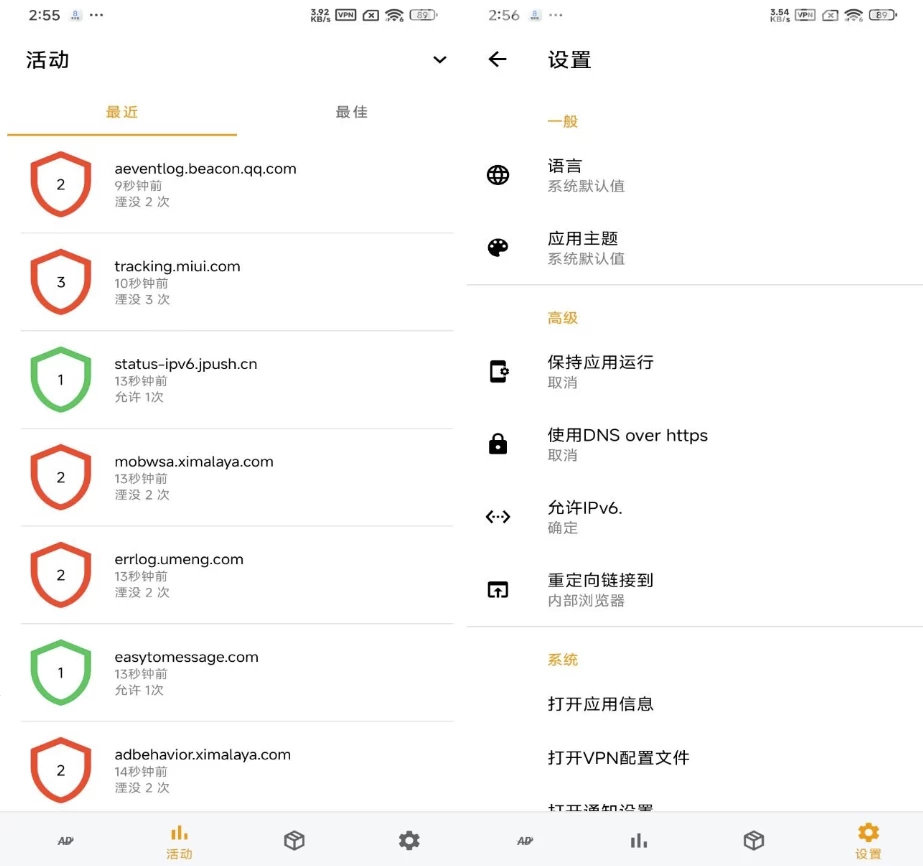Expand the 活动 dropdown chevron
Image resolution: width=923 pixels, height=866 pixels.
(439, 60)
